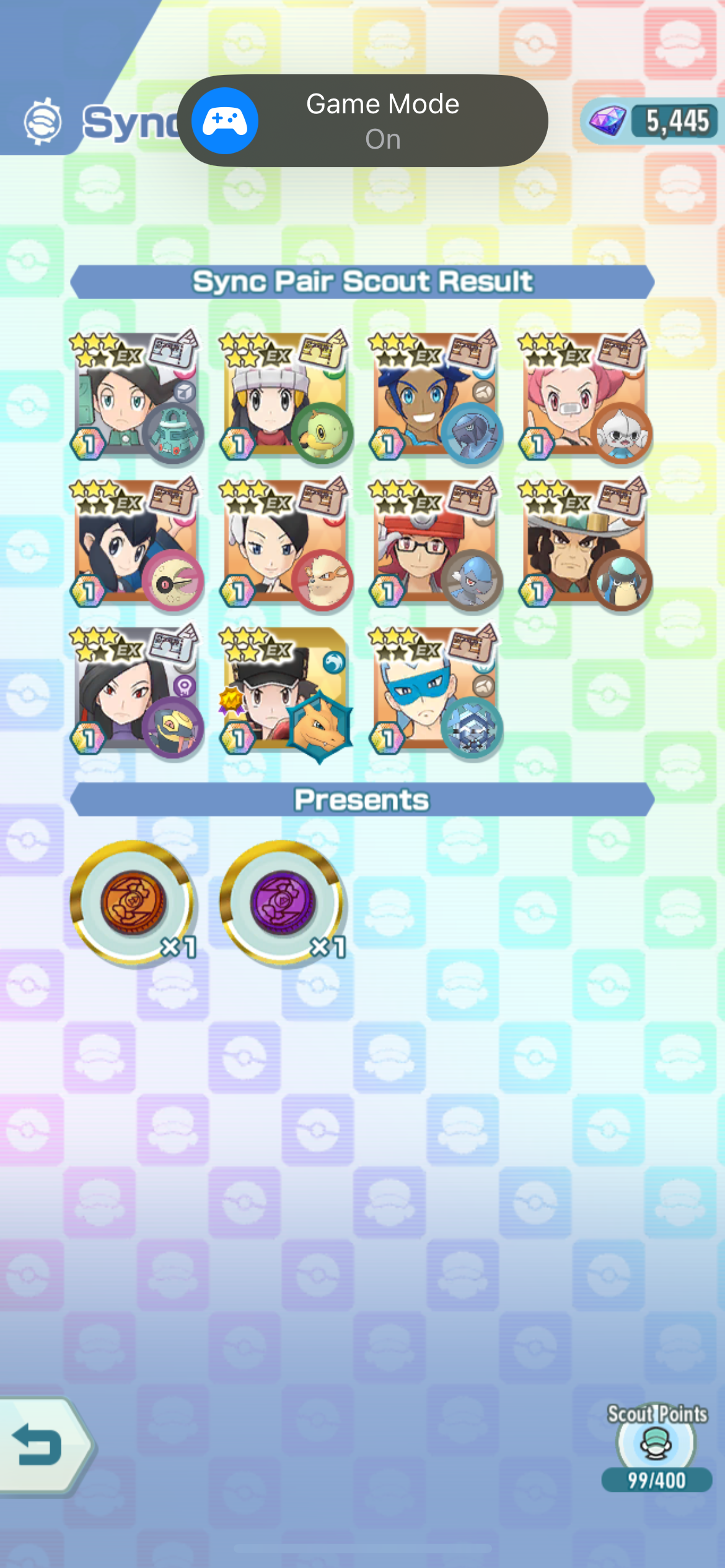
Task: Select the Bronzong sync pair card
Action: click(136, 396)
